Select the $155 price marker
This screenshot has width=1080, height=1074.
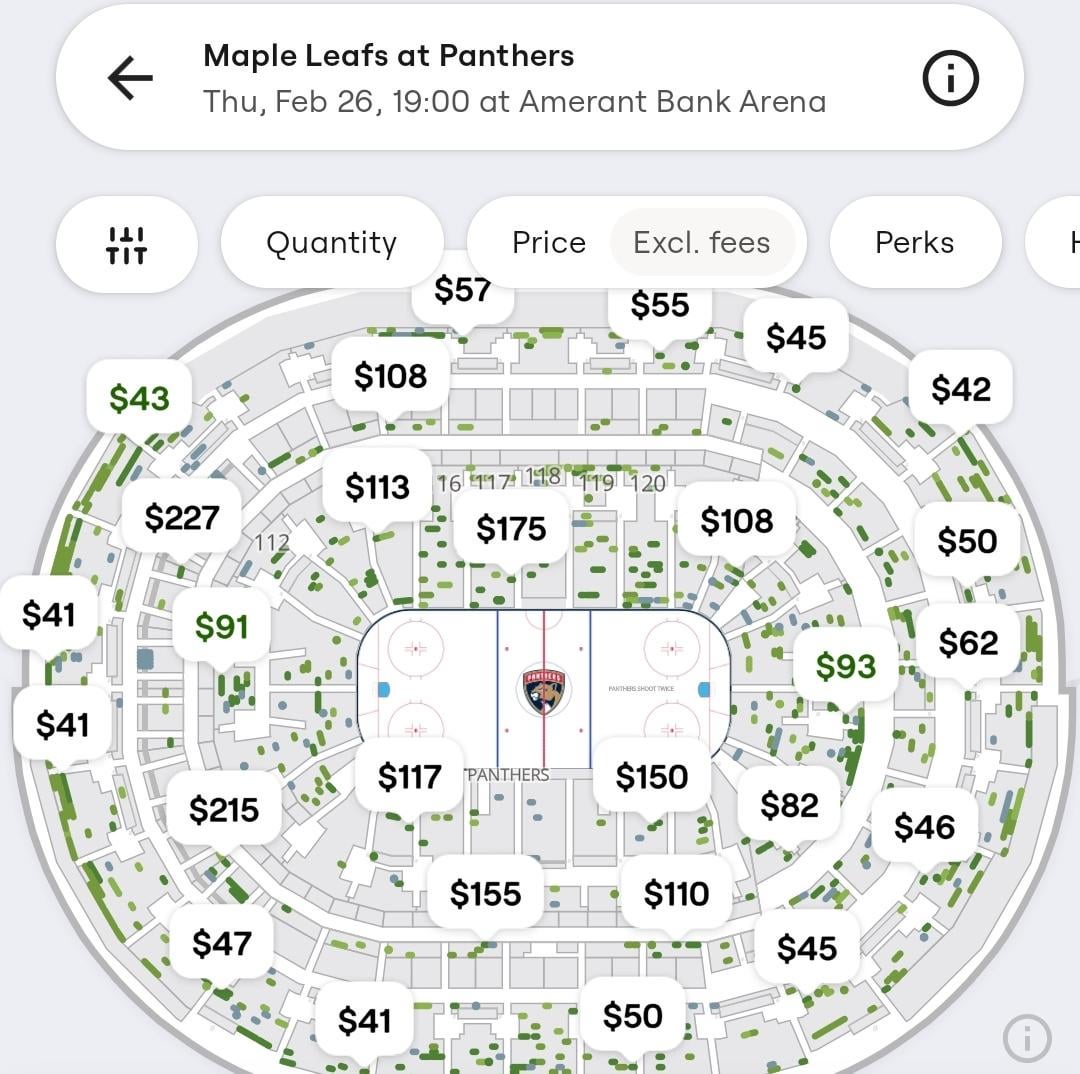485,893
